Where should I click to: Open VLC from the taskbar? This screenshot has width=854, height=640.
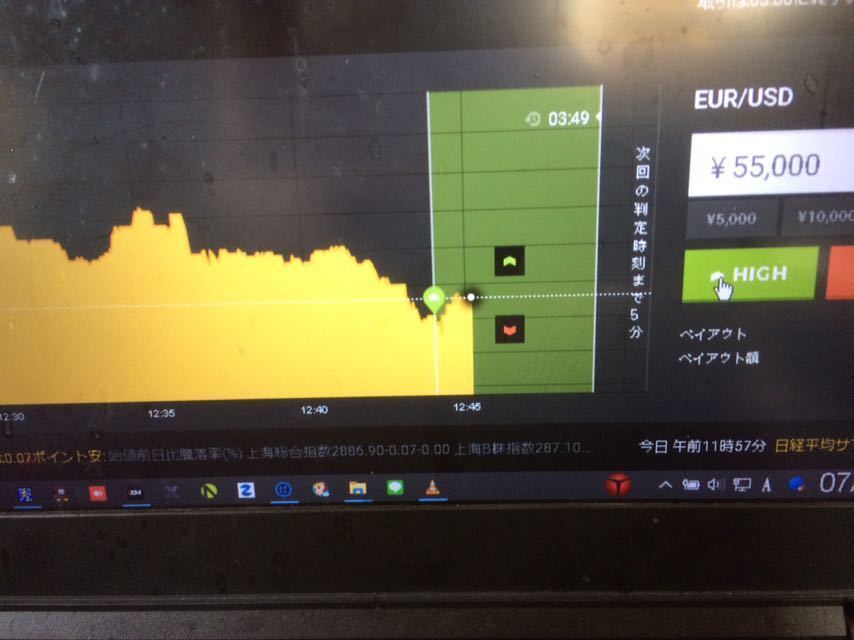pyautogui.click(x=432, y=488)
